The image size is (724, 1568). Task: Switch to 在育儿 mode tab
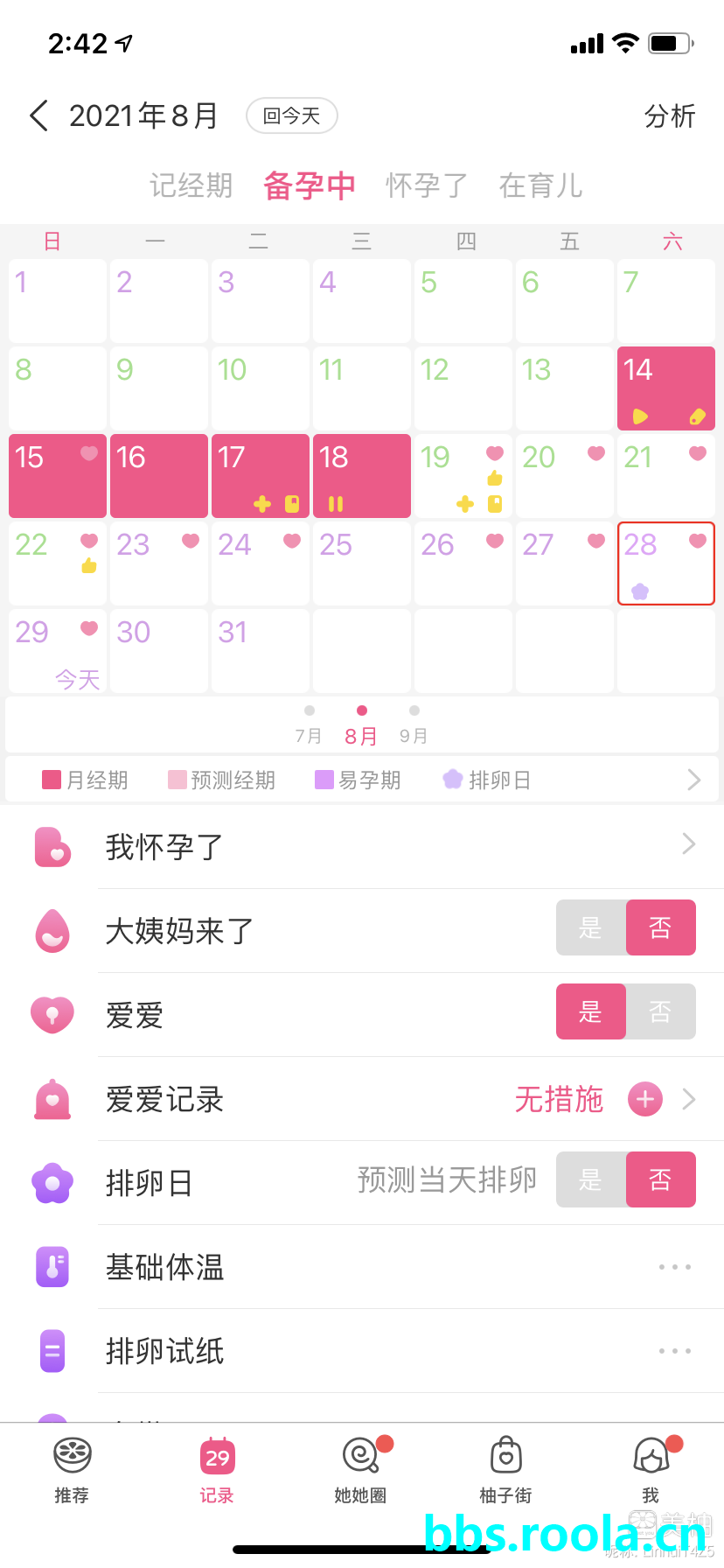pyautogui.click(x=540, y=185)
